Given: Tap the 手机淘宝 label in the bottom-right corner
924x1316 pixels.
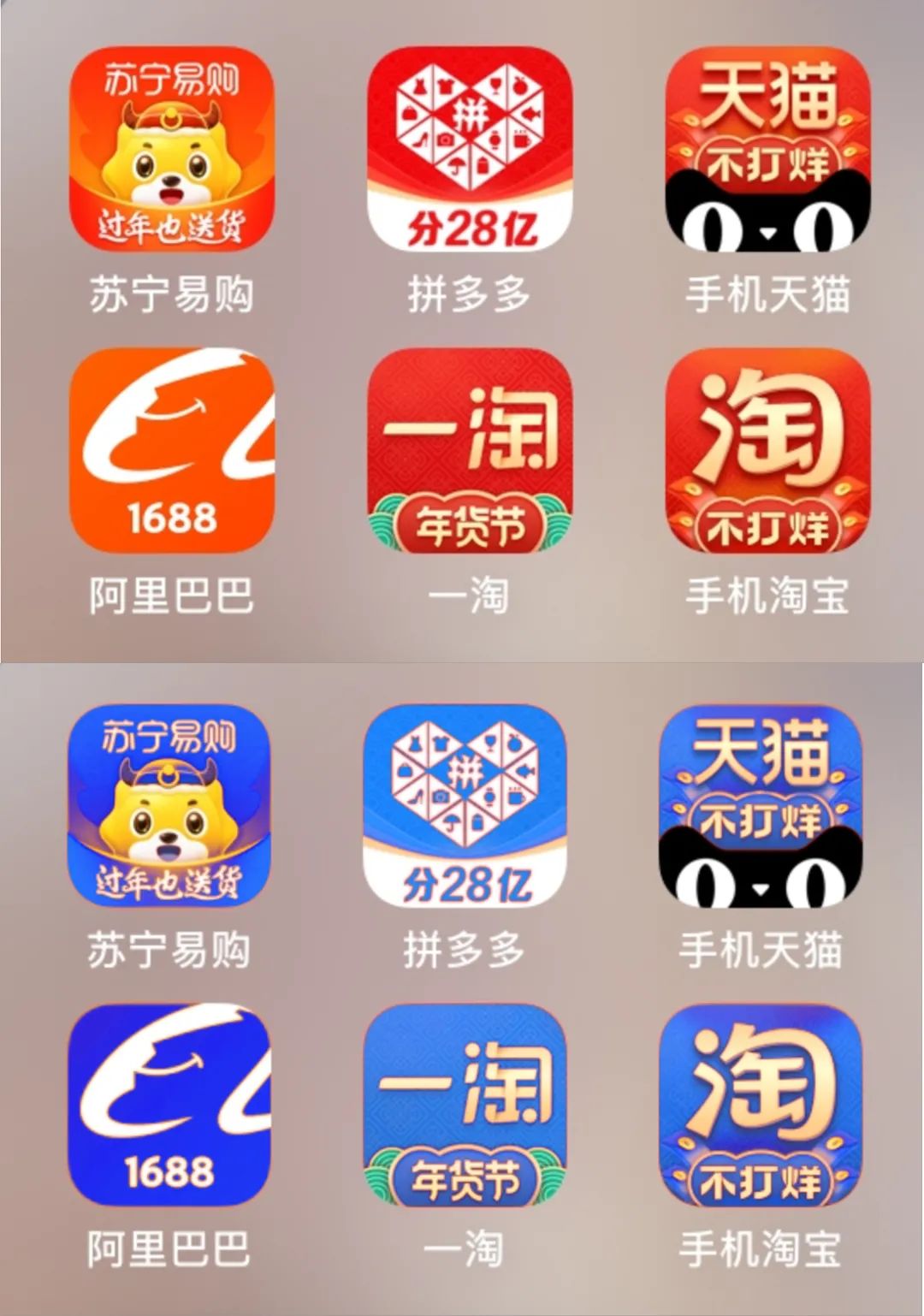Looking at the screenshot, I should [x=761, y=1251].
